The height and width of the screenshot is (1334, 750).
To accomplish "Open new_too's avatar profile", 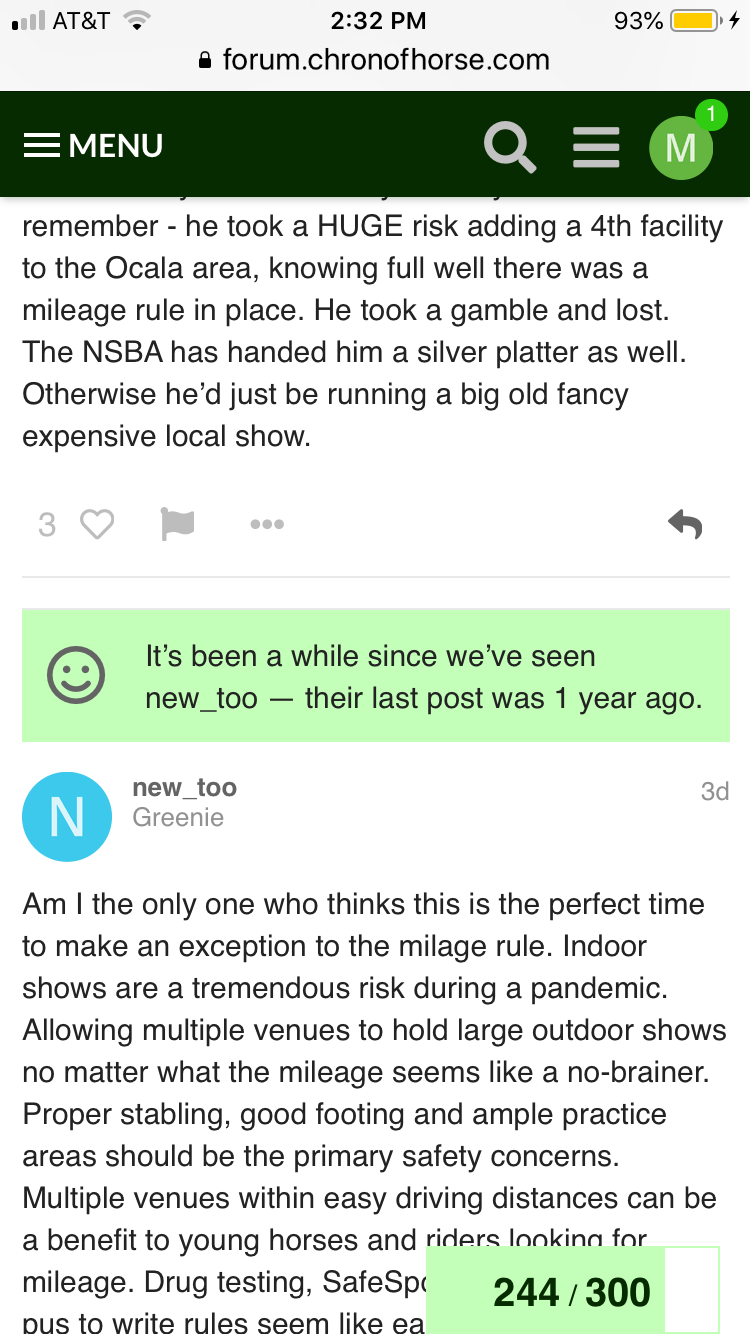I will point(66,817).
